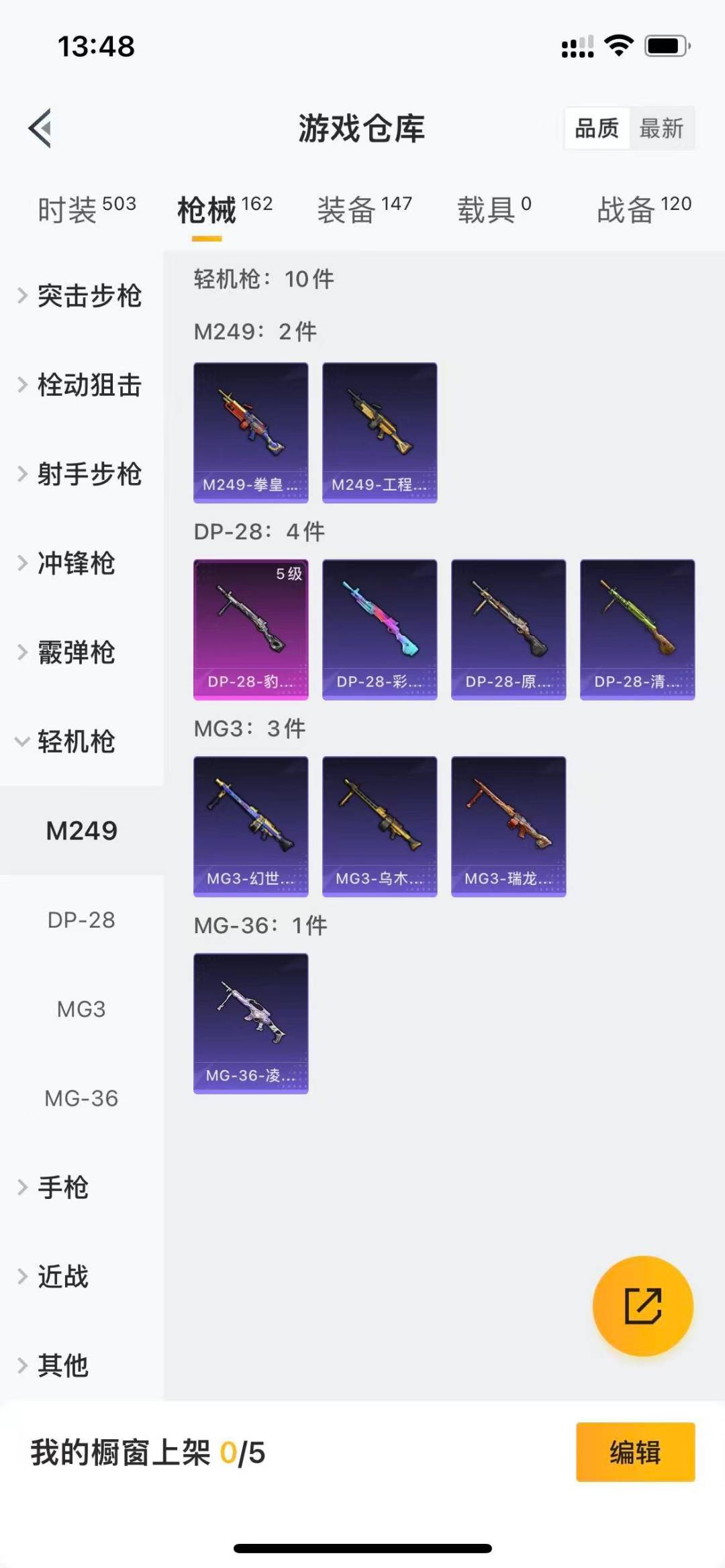Tap the yellow floating share button
The width and height of the screenshot is (725, 1568).
pyautogui.click(x=642, y=1306)
